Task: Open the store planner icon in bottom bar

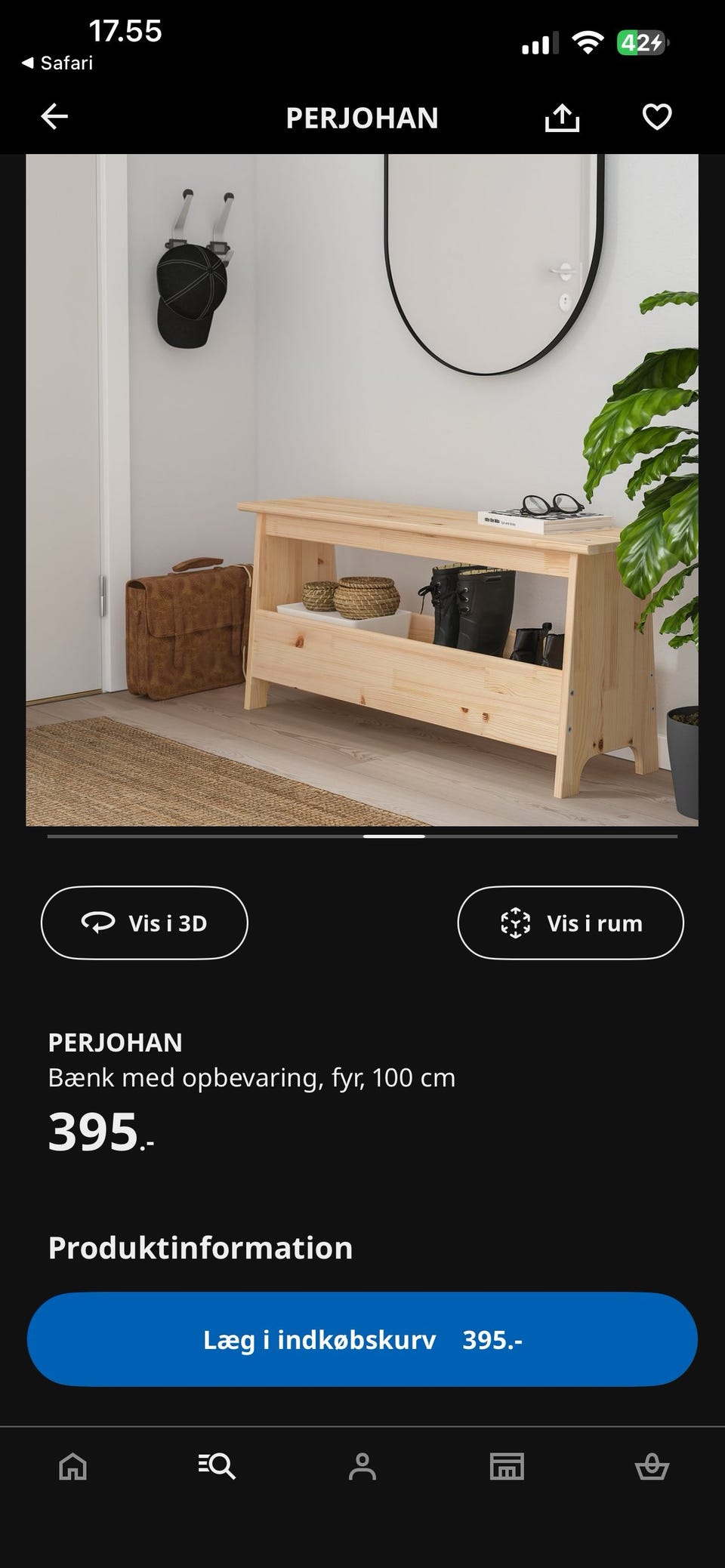Action: point(507,1468)
